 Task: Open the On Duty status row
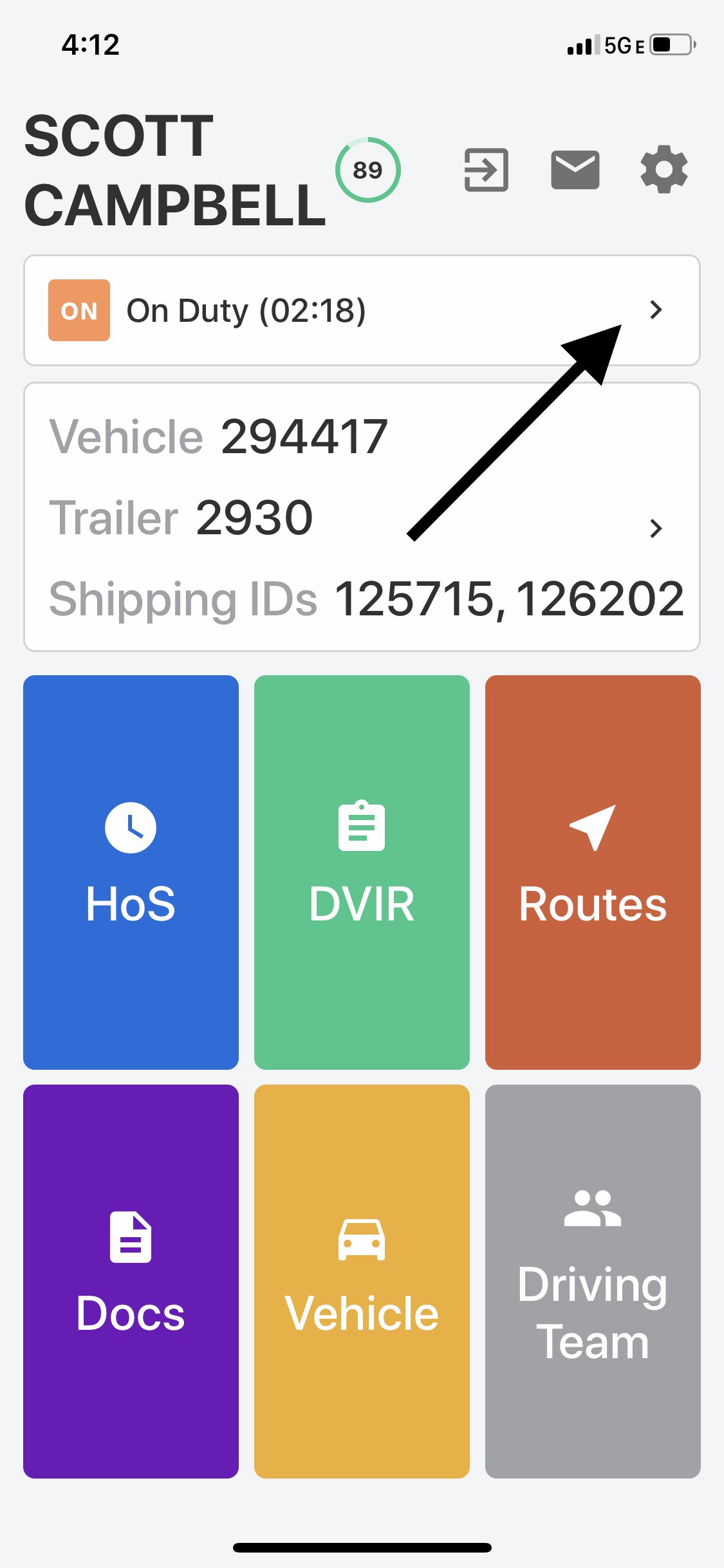(362, 310)
